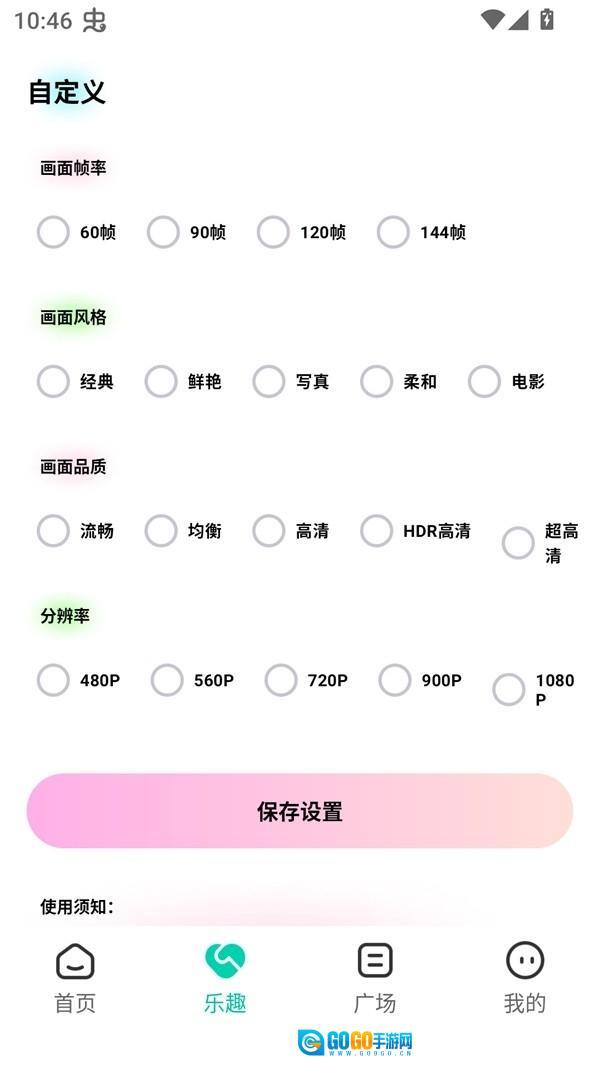Choose the 鲜艳 picture style

pyautogui.click(x=161, y=381)
